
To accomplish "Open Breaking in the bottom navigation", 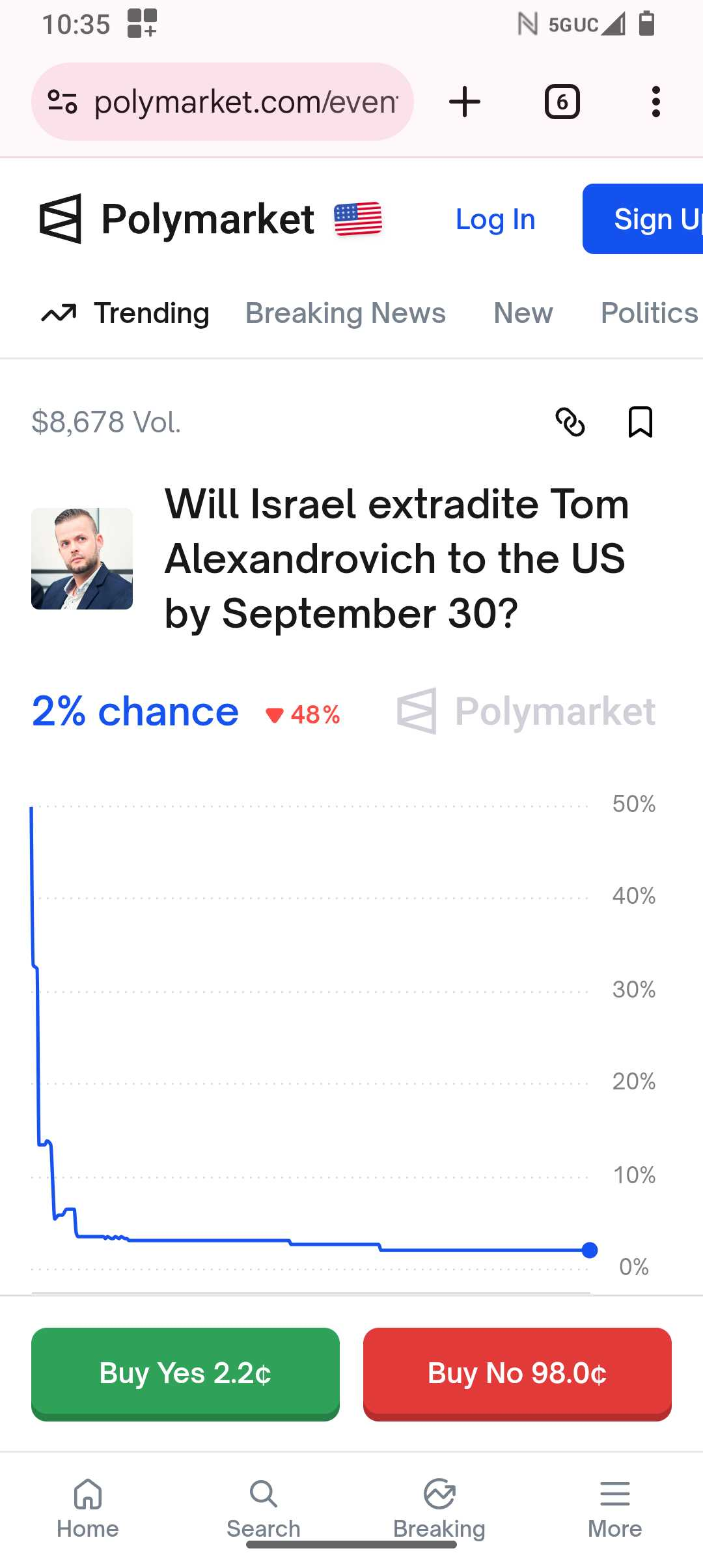I will [439, 1508].
